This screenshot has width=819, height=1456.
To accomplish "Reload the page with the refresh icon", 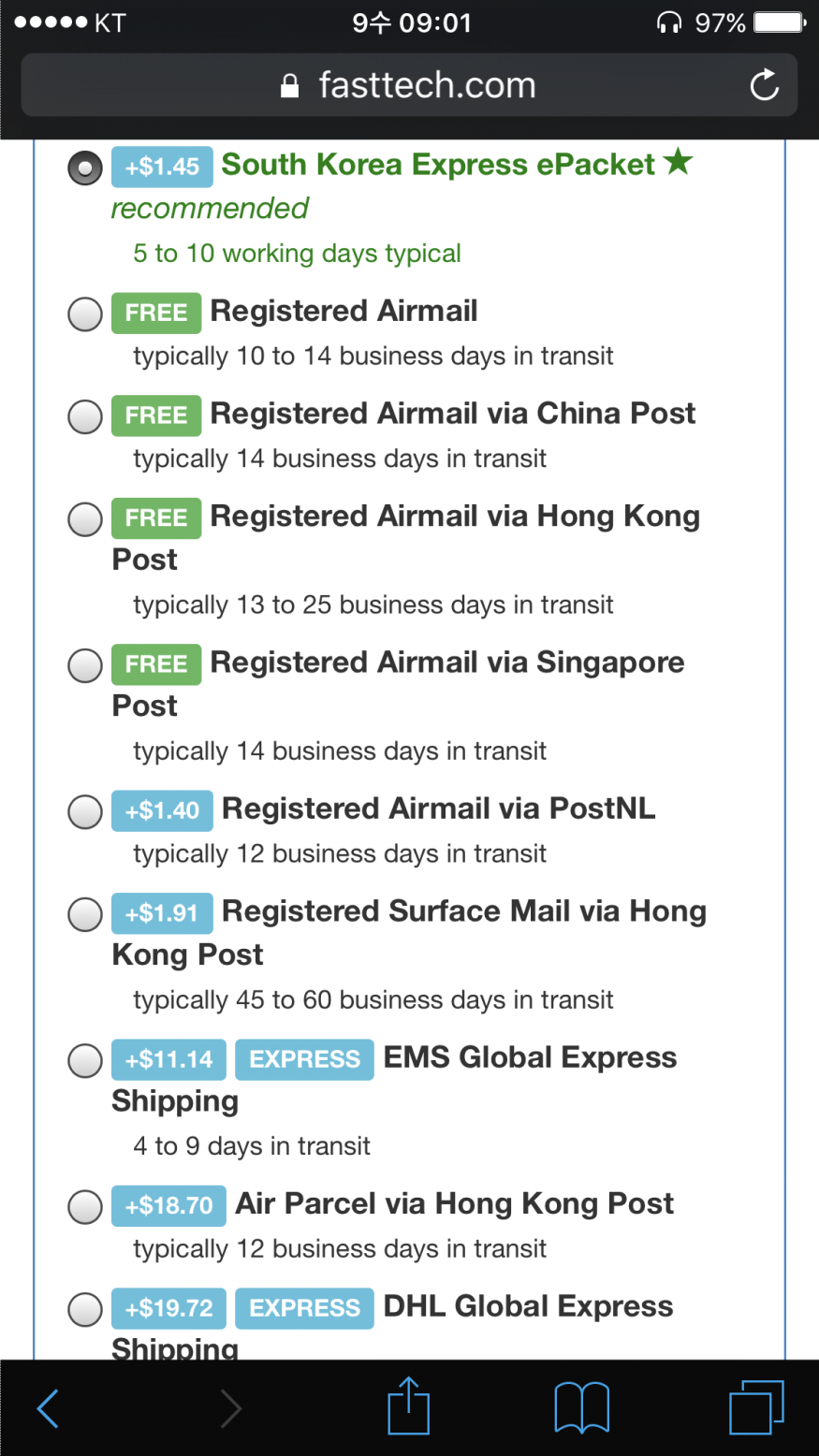I will click(x=764, y=85).
